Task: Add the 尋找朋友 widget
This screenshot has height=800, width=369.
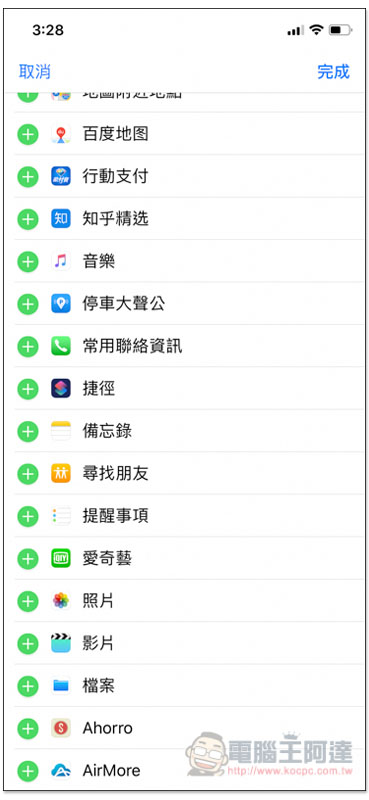Action: [28, 474]
